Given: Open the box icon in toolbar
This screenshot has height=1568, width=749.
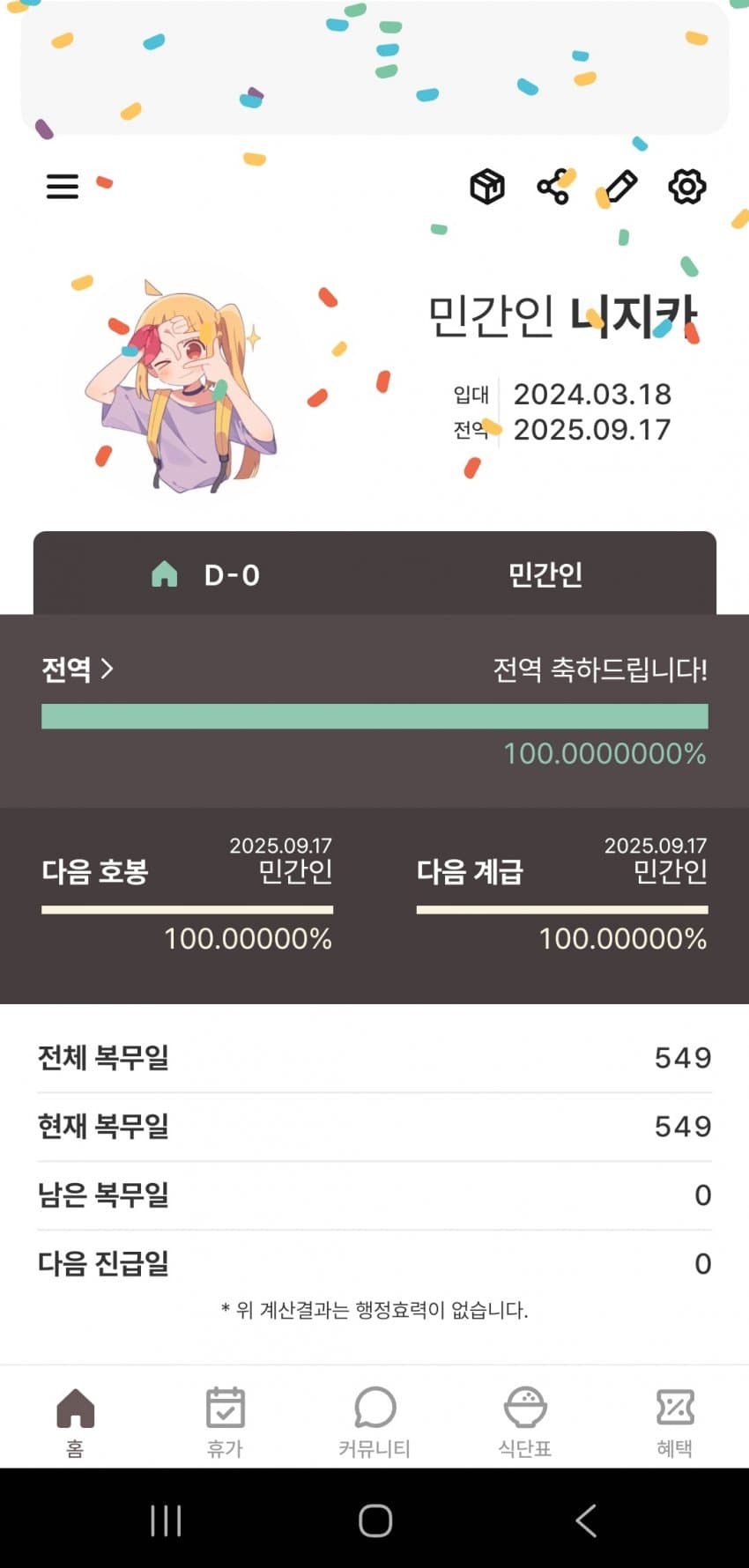Looking at the screenshot, I should [486, 186].
